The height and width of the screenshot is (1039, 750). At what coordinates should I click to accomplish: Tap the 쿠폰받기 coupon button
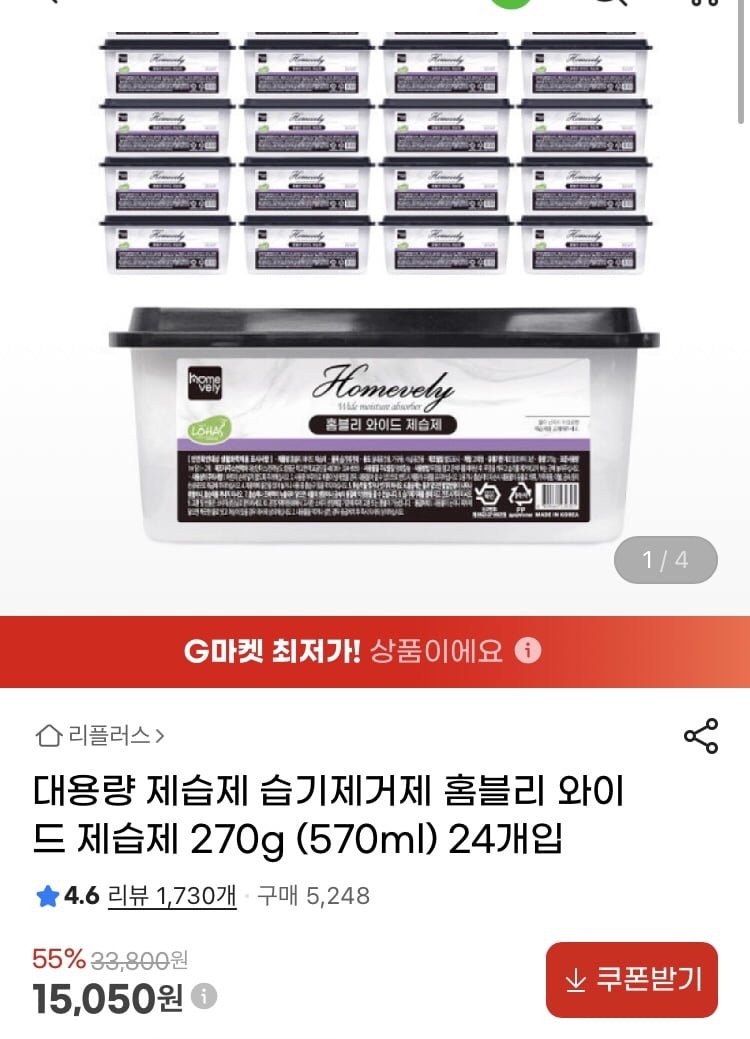[632, 980]
